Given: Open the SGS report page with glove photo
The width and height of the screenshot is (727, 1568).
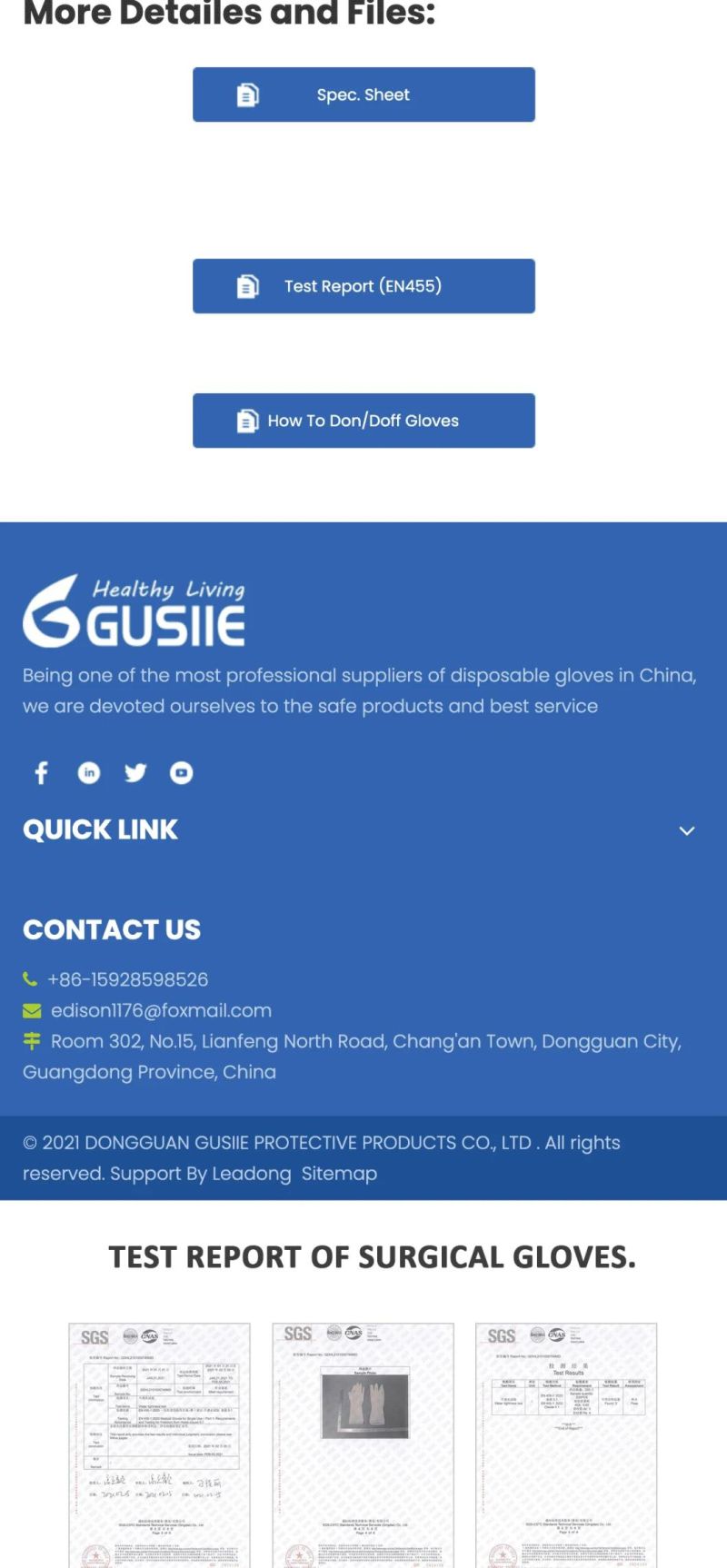Looking at the screenshot, I should point(363,1444).
